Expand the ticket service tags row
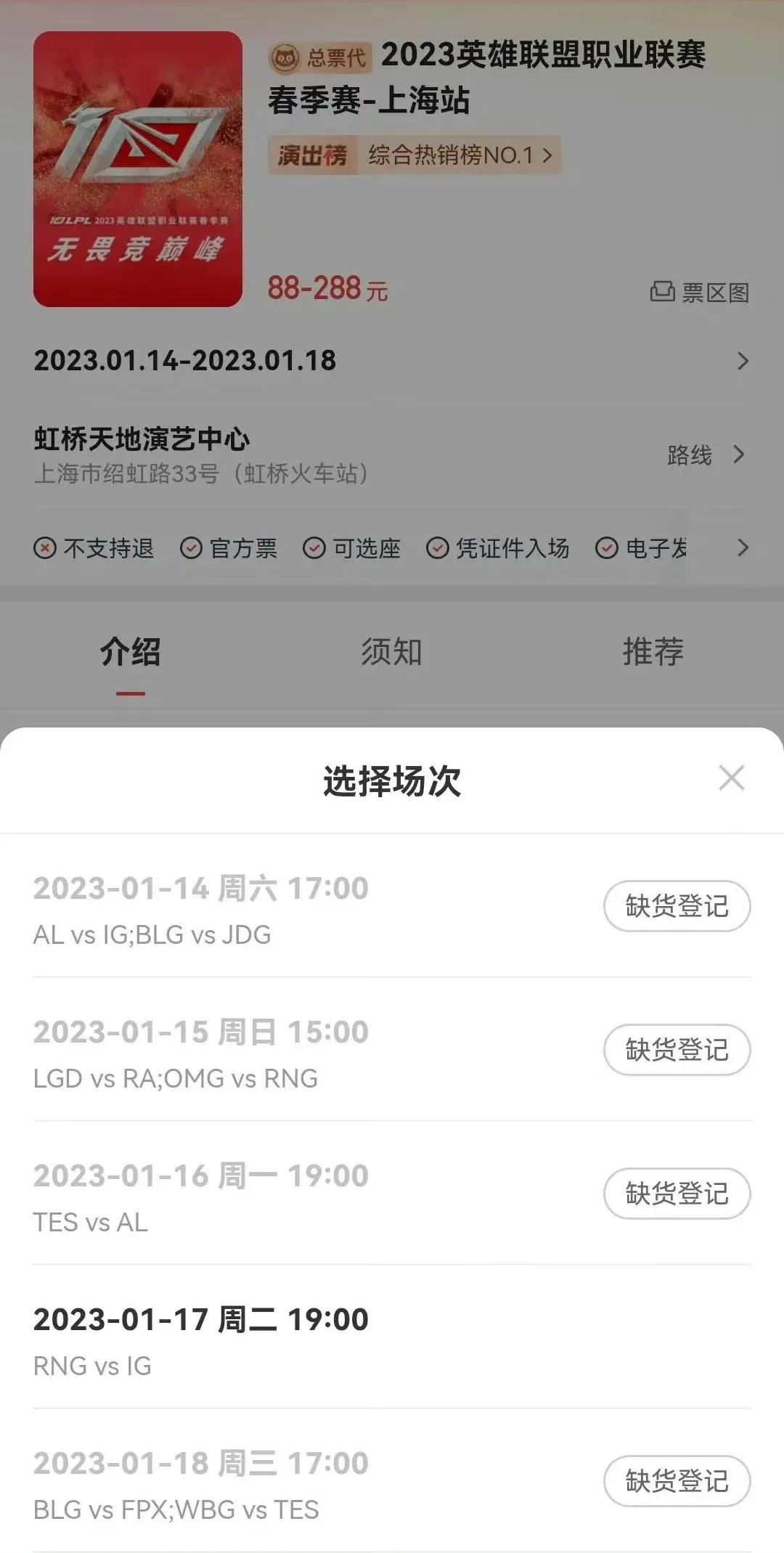 coord(742,547)
